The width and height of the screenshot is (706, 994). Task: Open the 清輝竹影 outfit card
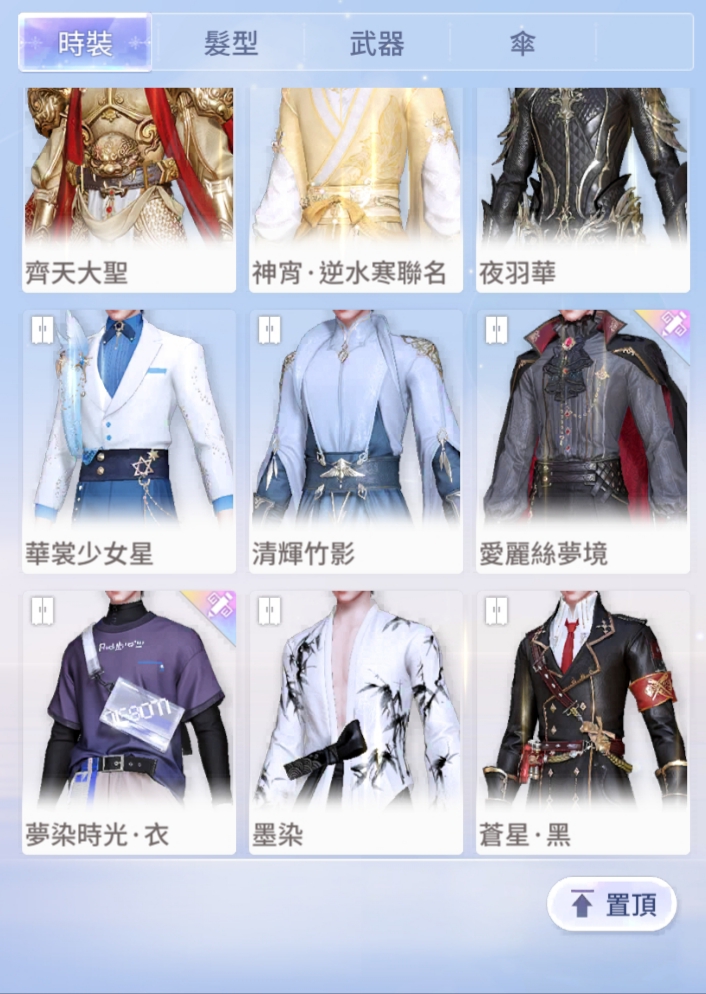(356, 440)
